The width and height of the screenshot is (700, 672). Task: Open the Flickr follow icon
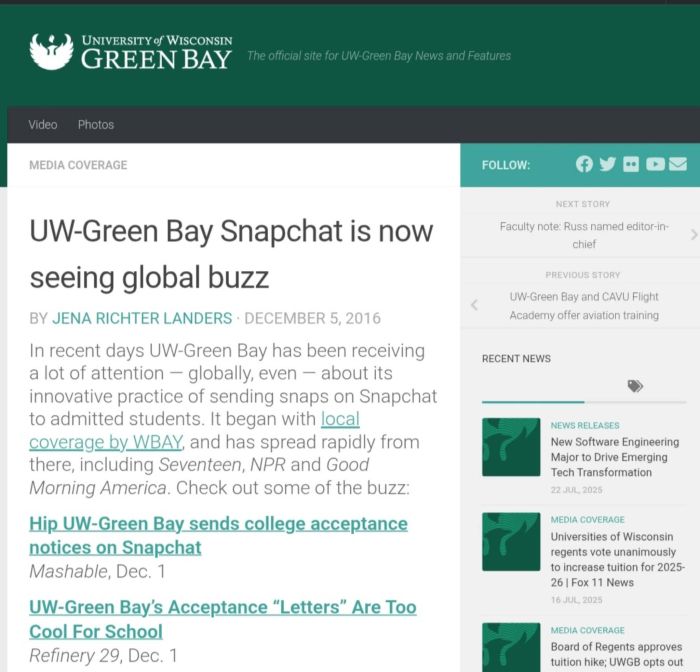coord(631,164)
